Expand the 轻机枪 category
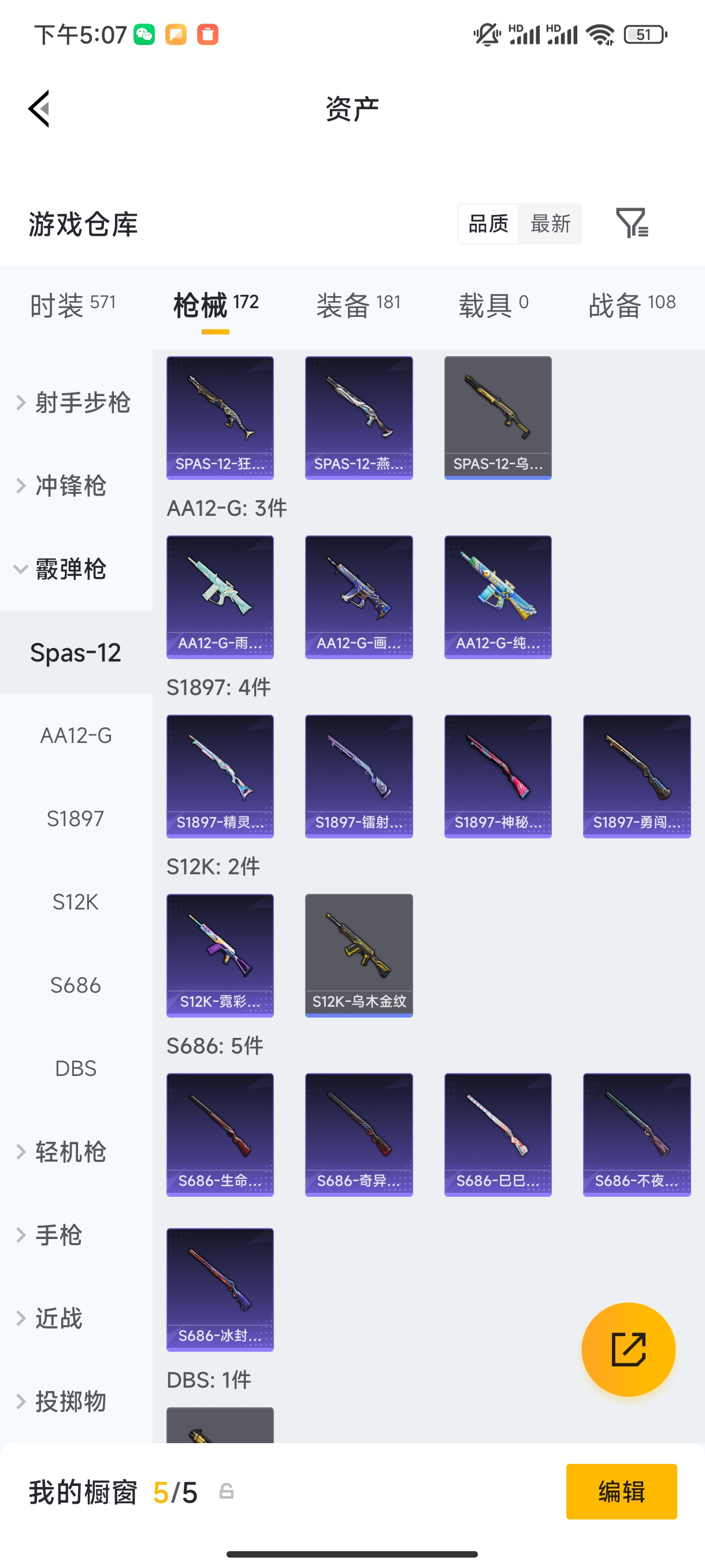705x1568 pixels. 70,1152
